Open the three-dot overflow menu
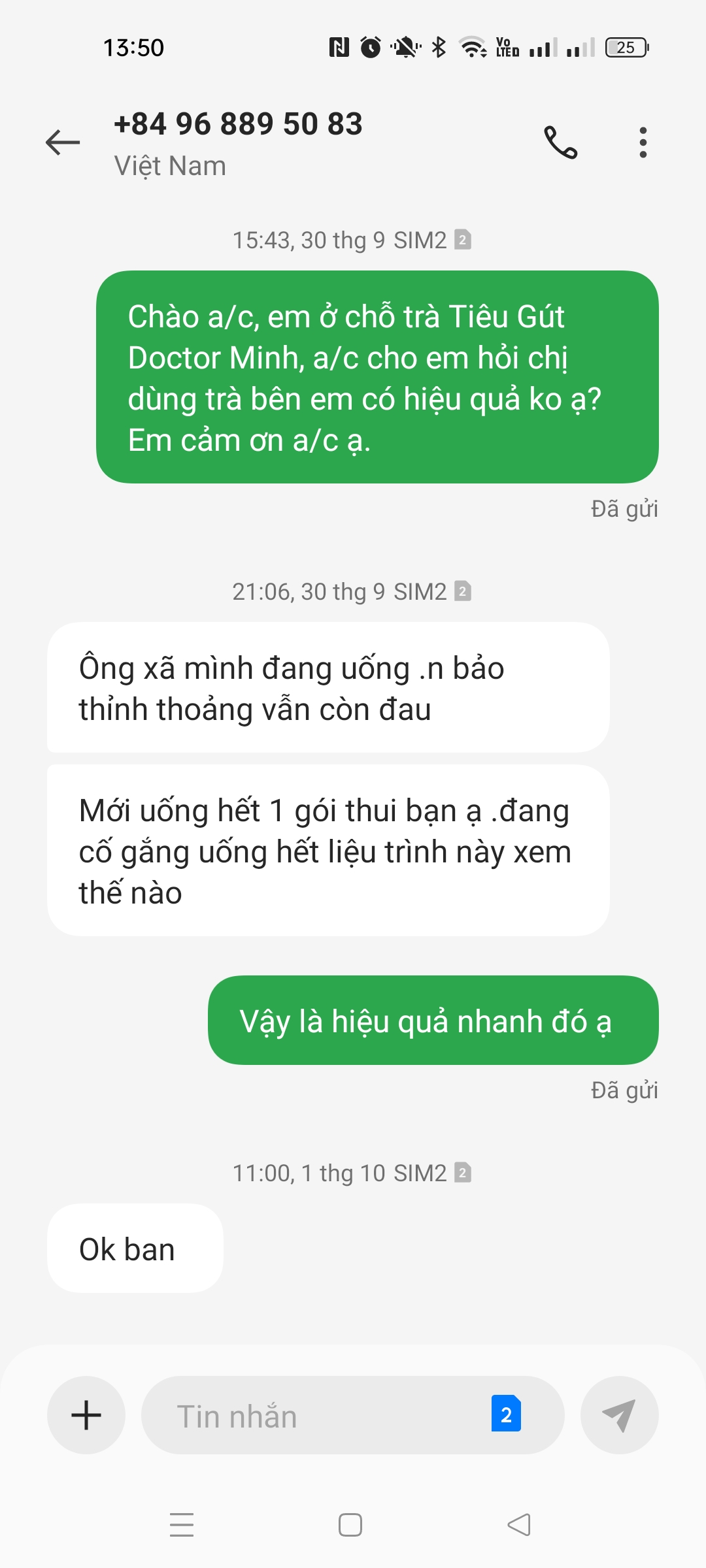706x1568 pixels. 643,142
